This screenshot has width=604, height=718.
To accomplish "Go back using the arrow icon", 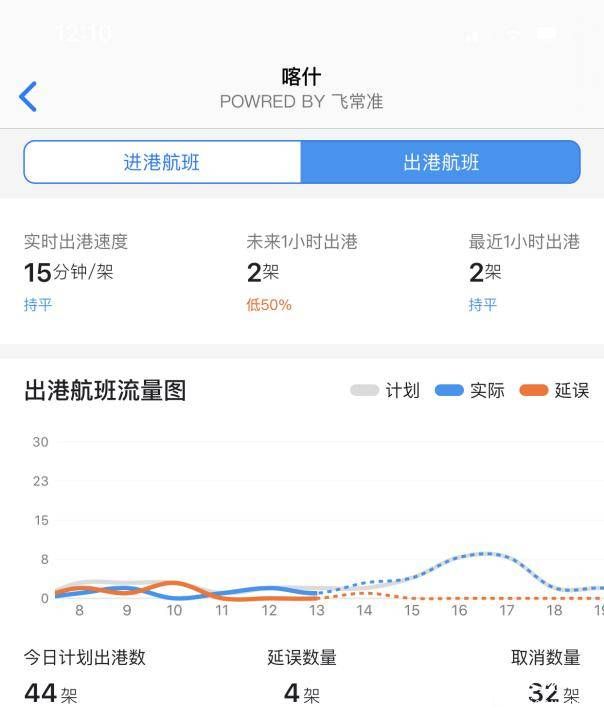I will click(x=28, y=97).
